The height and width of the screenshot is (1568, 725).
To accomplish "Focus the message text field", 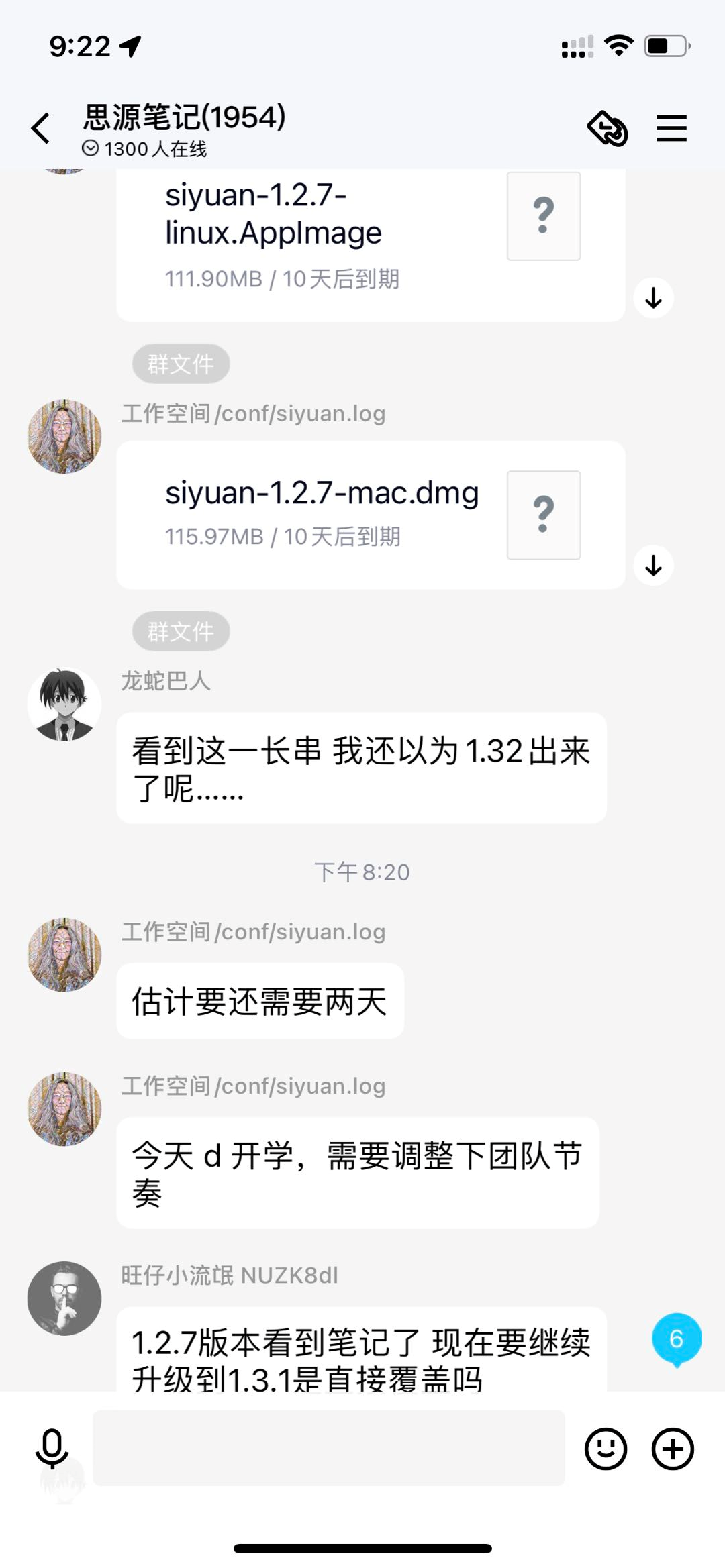I will [x=329, y=1448].
